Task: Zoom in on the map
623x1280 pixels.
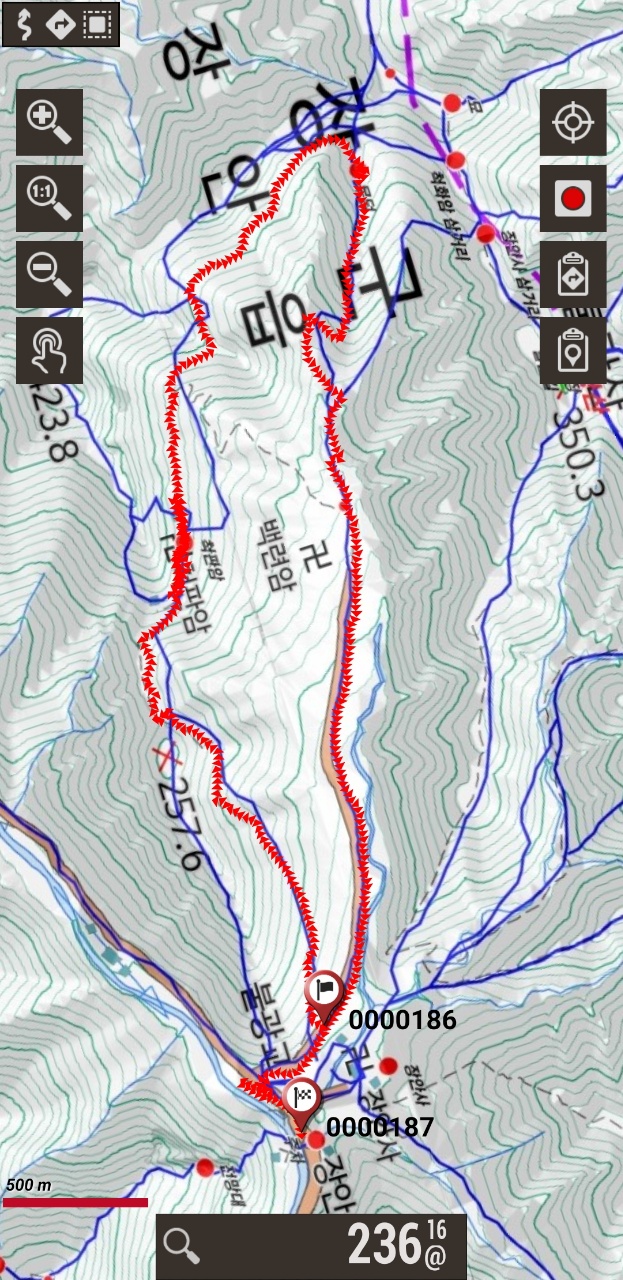Action: click(49, 122)
